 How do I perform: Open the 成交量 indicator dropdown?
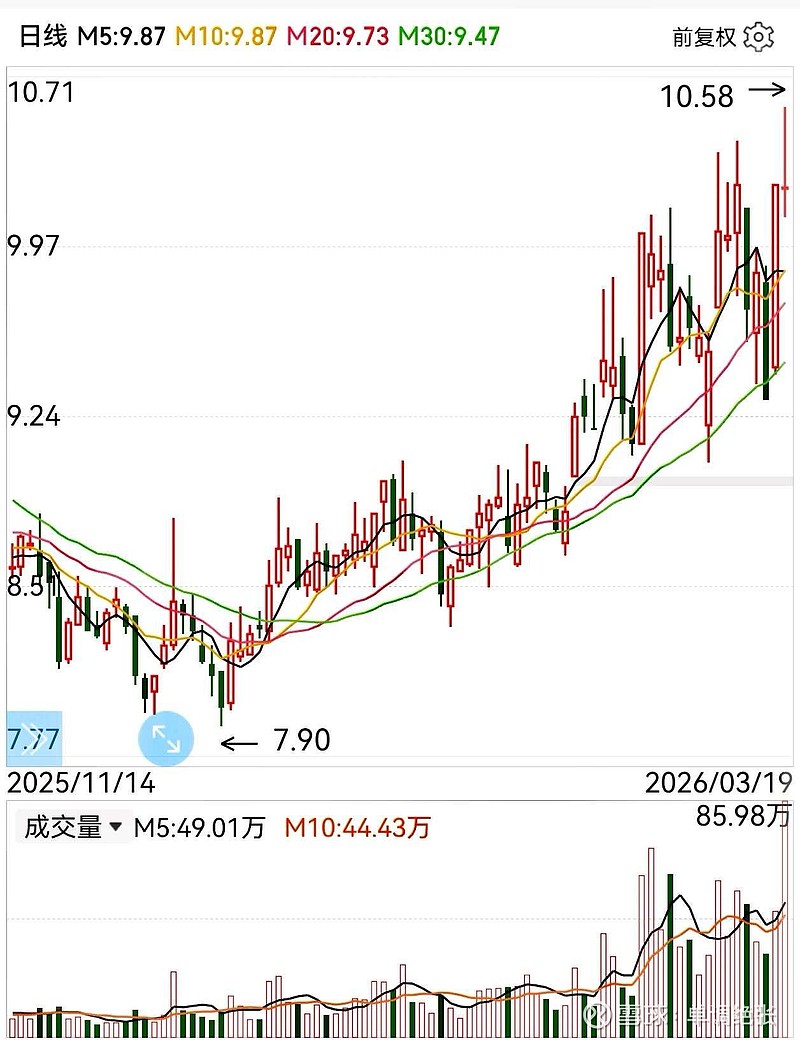[x=73, y=827]
